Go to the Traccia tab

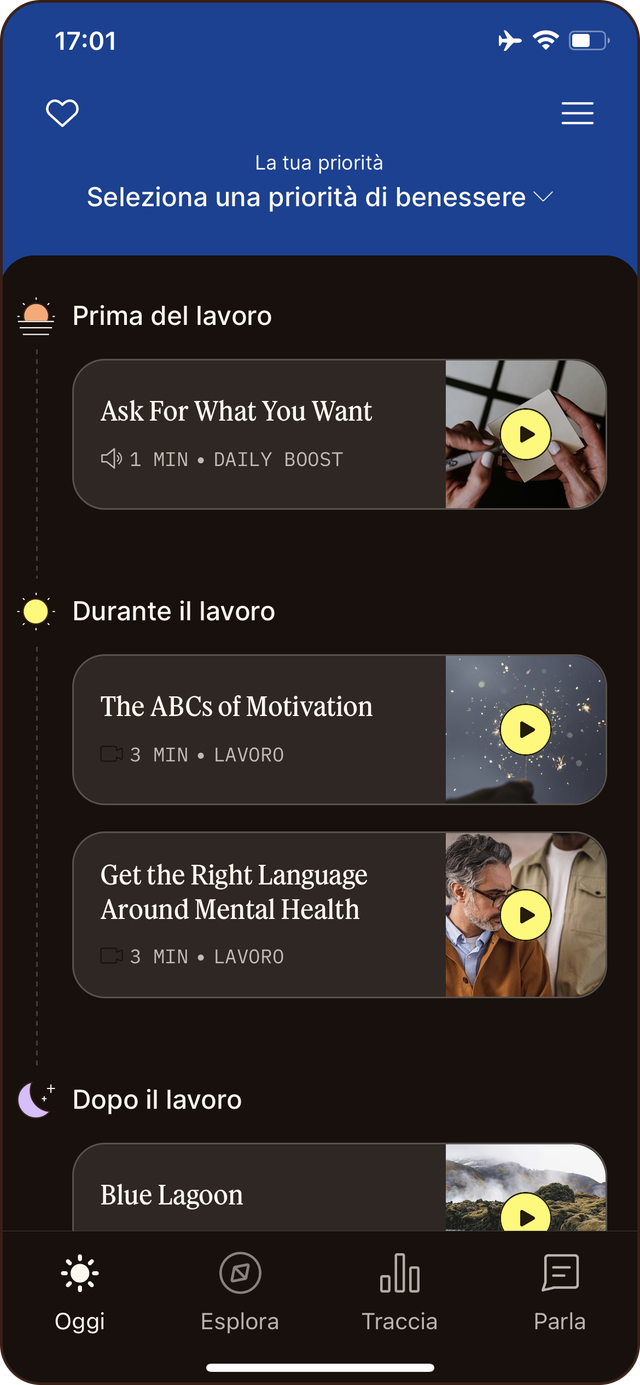coord(400,1293)
